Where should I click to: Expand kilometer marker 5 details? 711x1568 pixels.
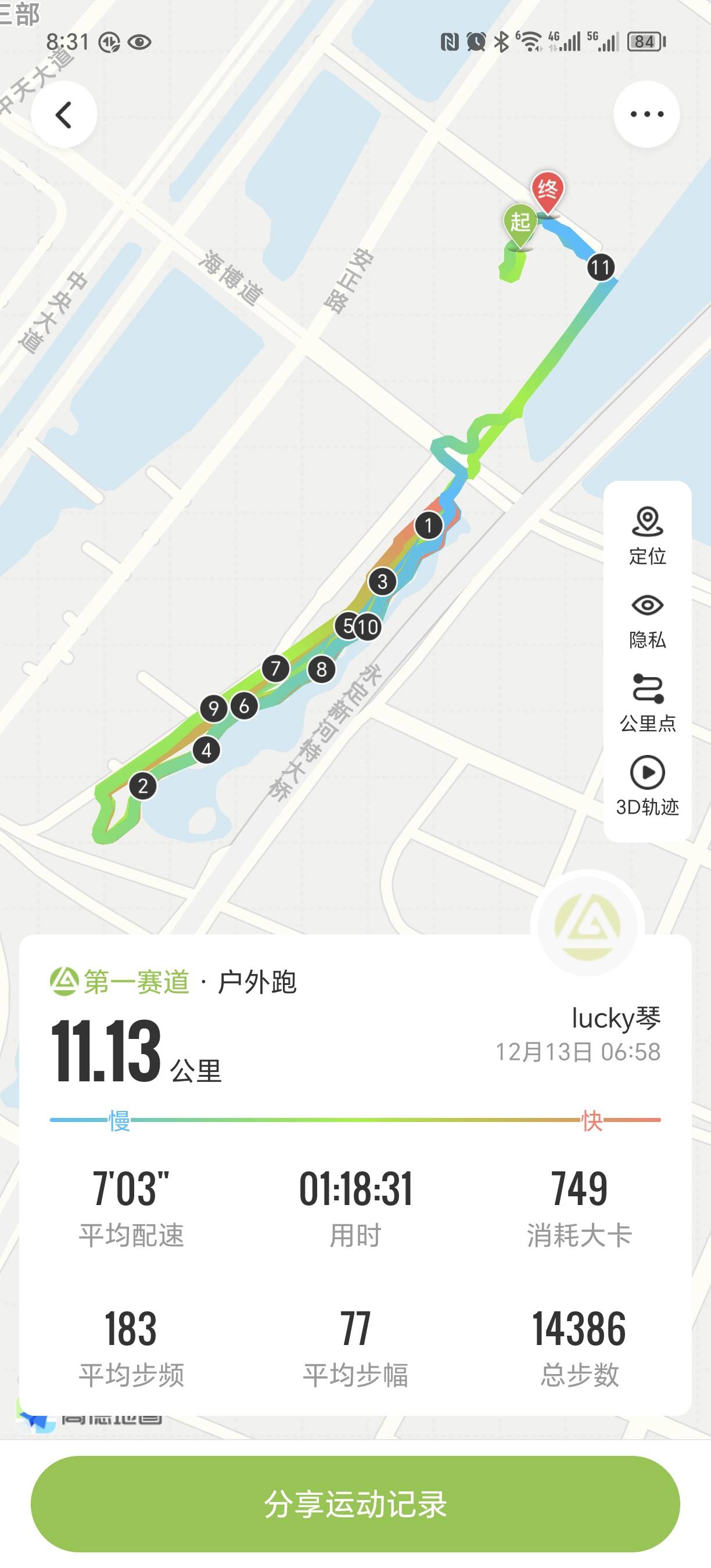click(x=346, y=624)
